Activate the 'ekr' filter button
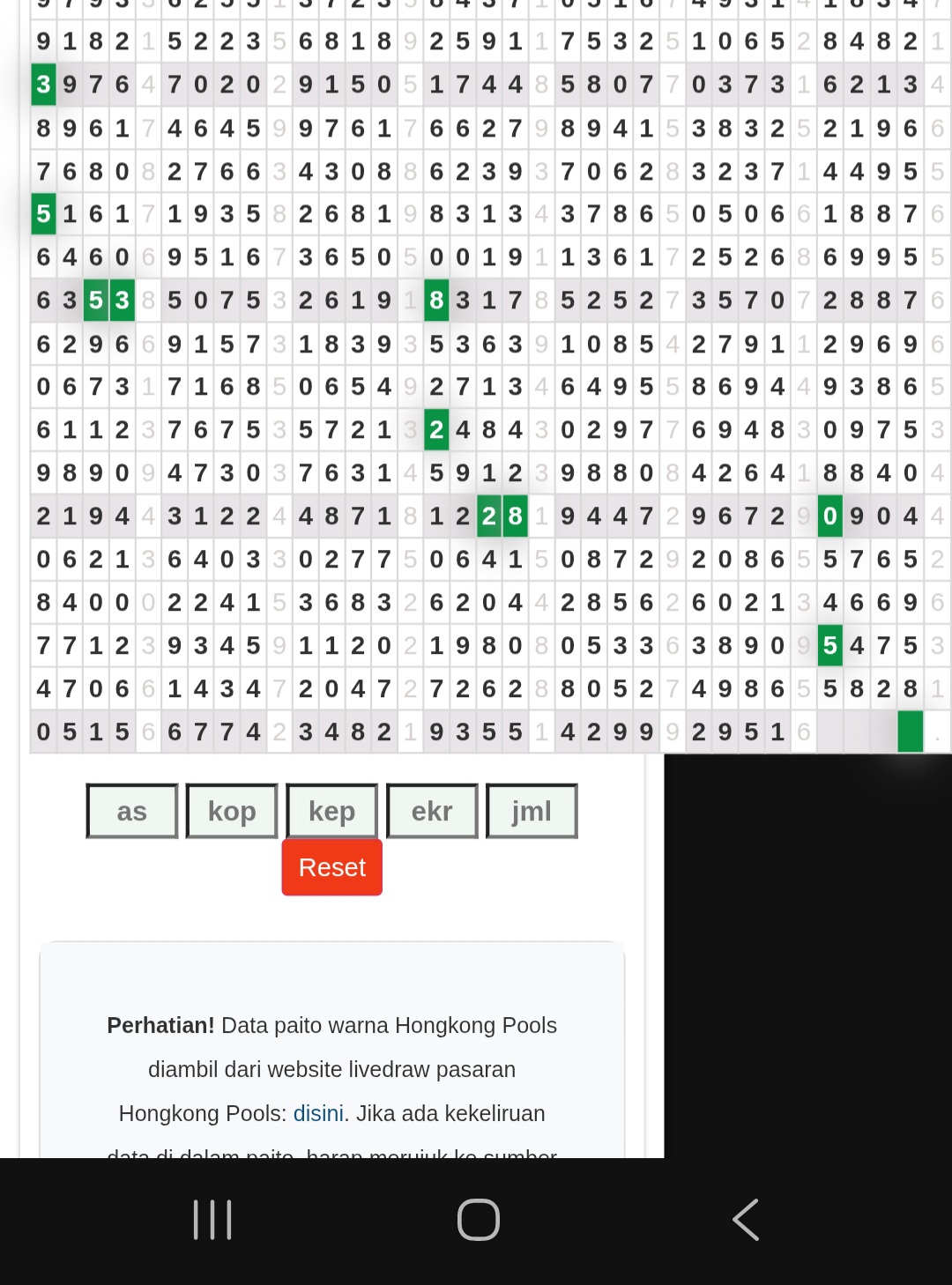Image resolution: width=952 pixels, height=1285 pixels. click(x=432, y=811)
